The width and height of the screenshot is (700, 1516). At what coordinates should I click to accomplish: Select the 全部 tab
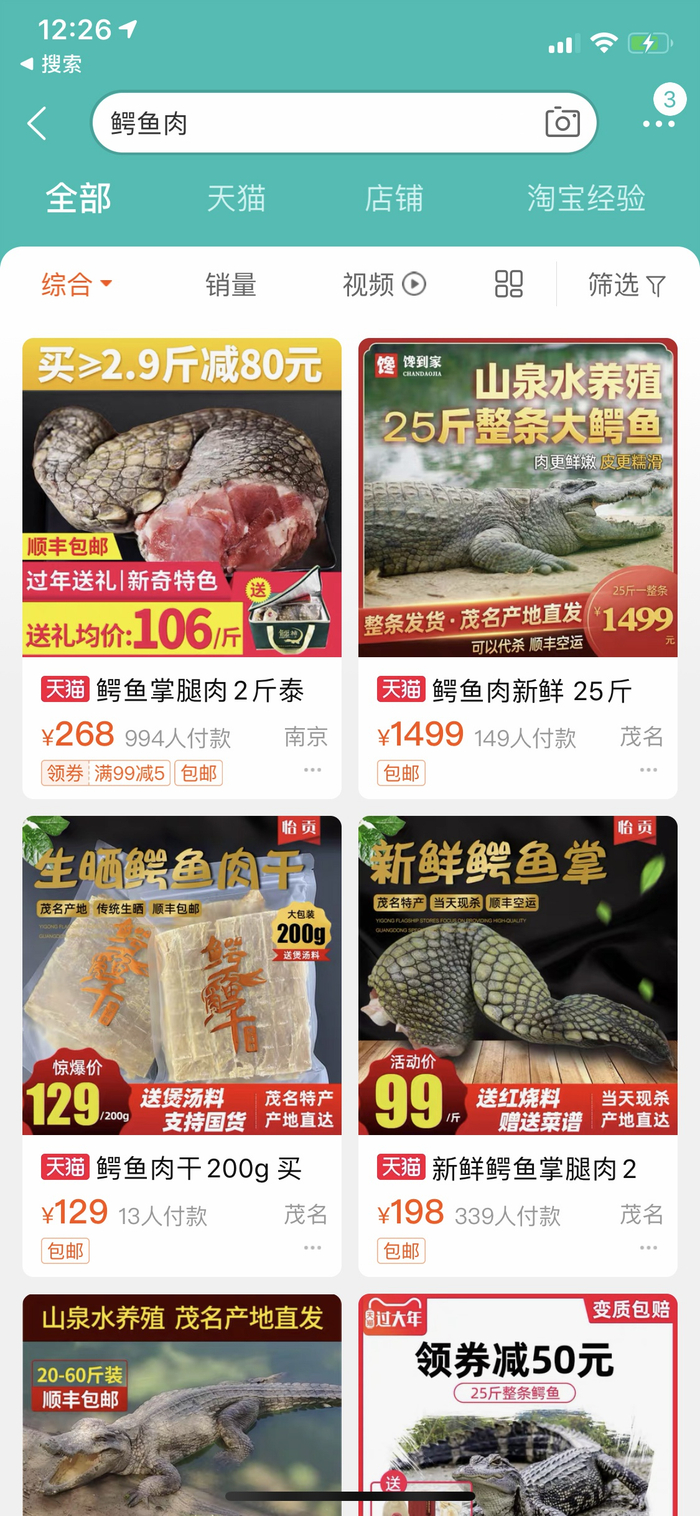tap(78, 198)
